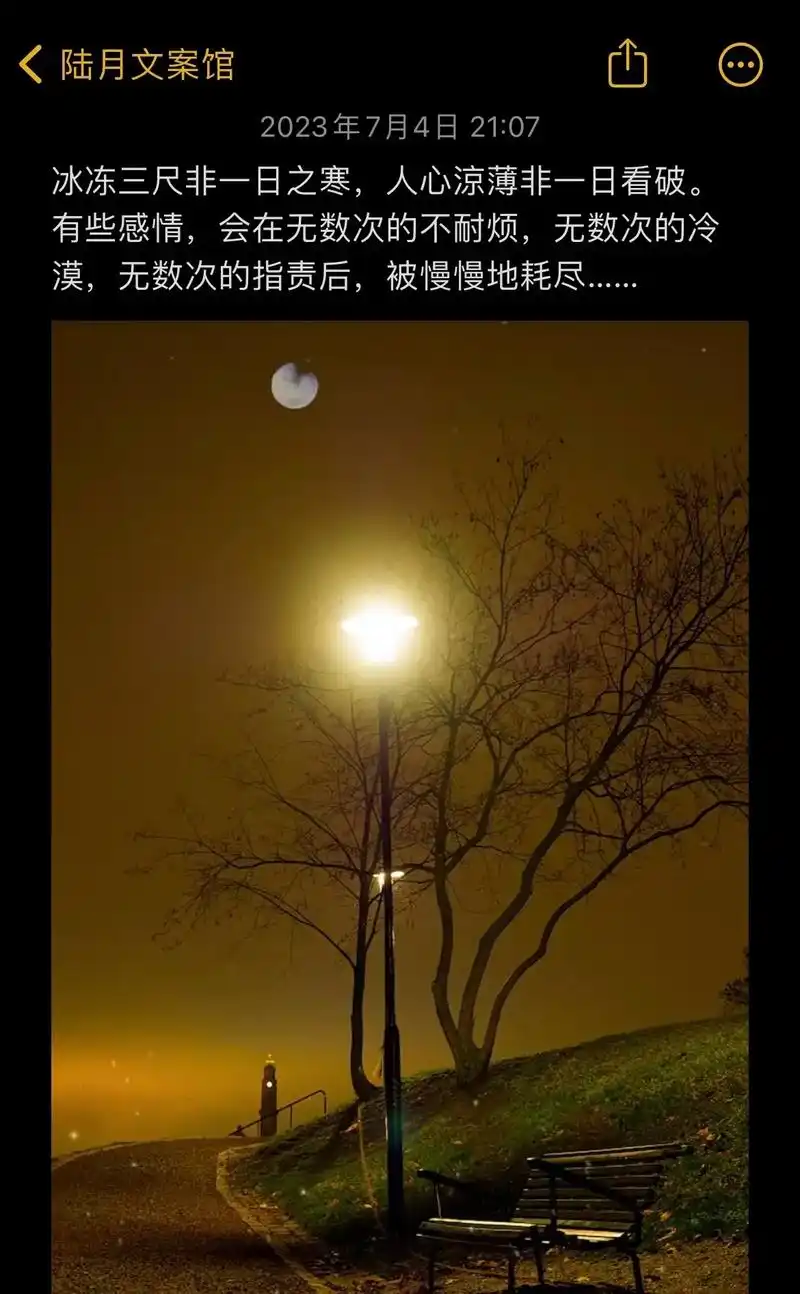
Task: Expand the note options via ellipsis control
Action: click(x=738, y=62)
